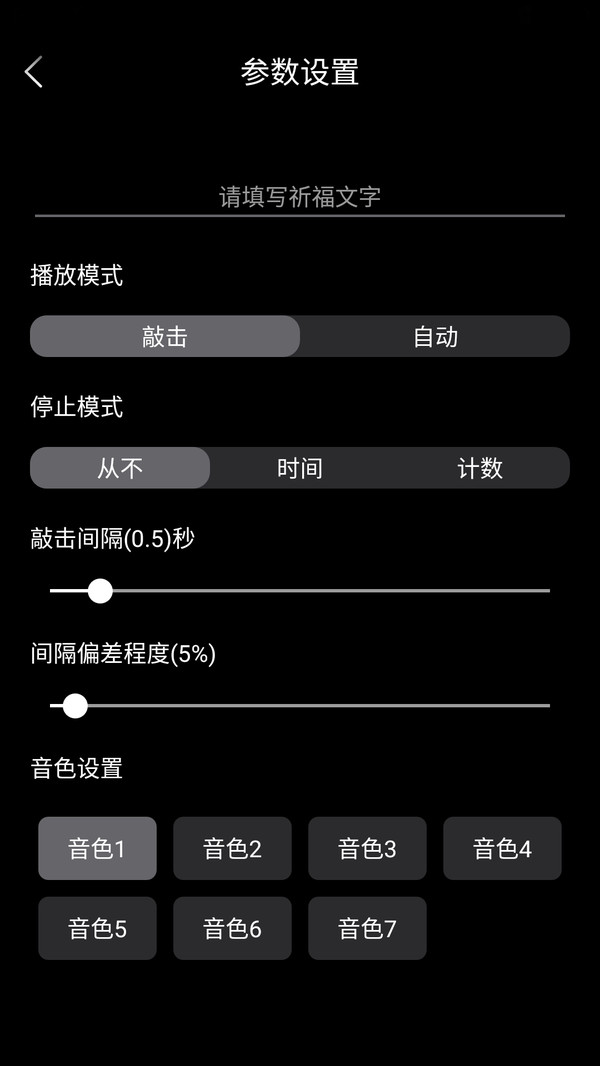Go back from 参数设置 screen
The image size is (600, 1066).
point(34,72)
